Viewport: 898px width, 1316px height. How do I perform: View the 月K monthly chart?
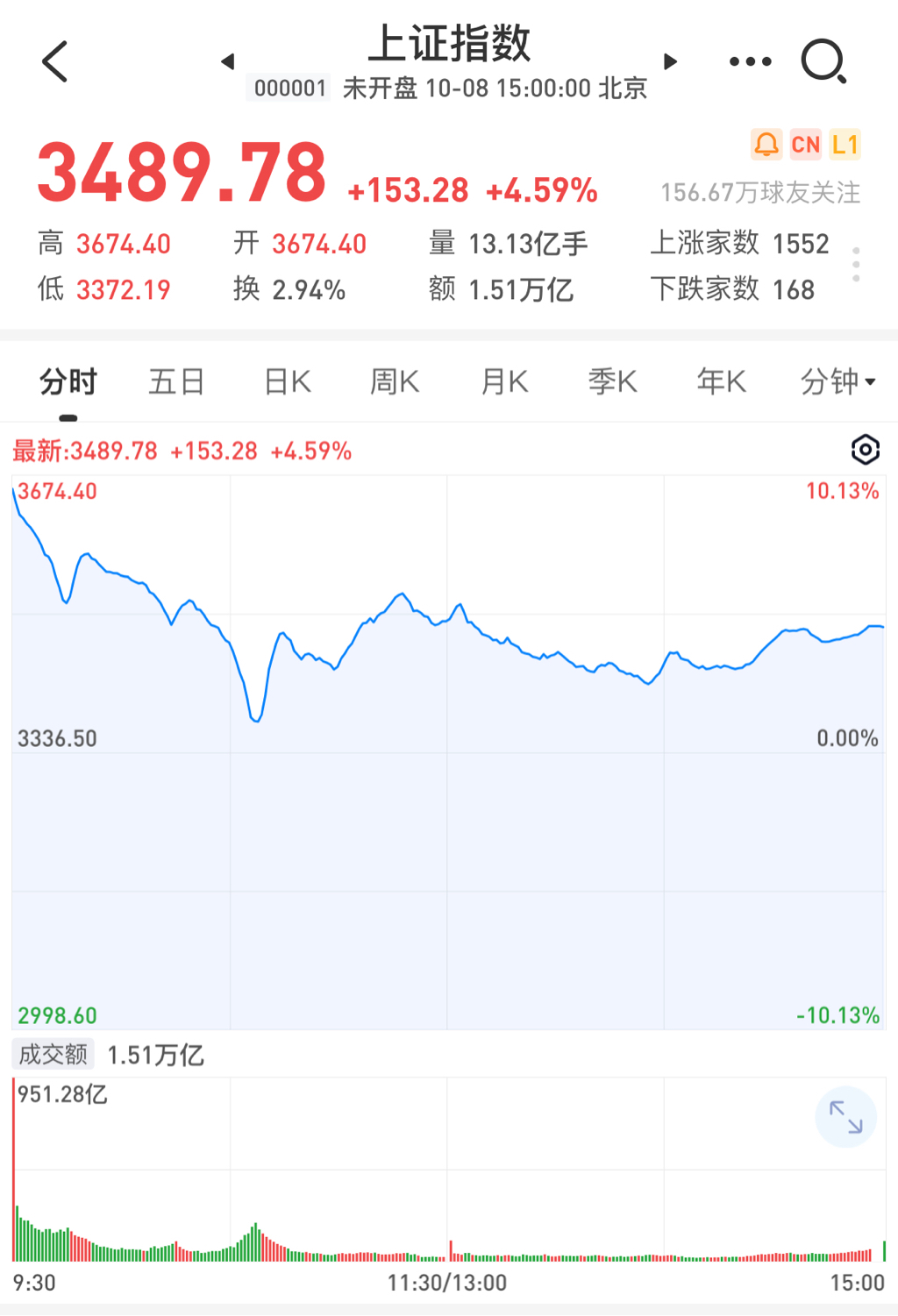click(x=504, y=382)
